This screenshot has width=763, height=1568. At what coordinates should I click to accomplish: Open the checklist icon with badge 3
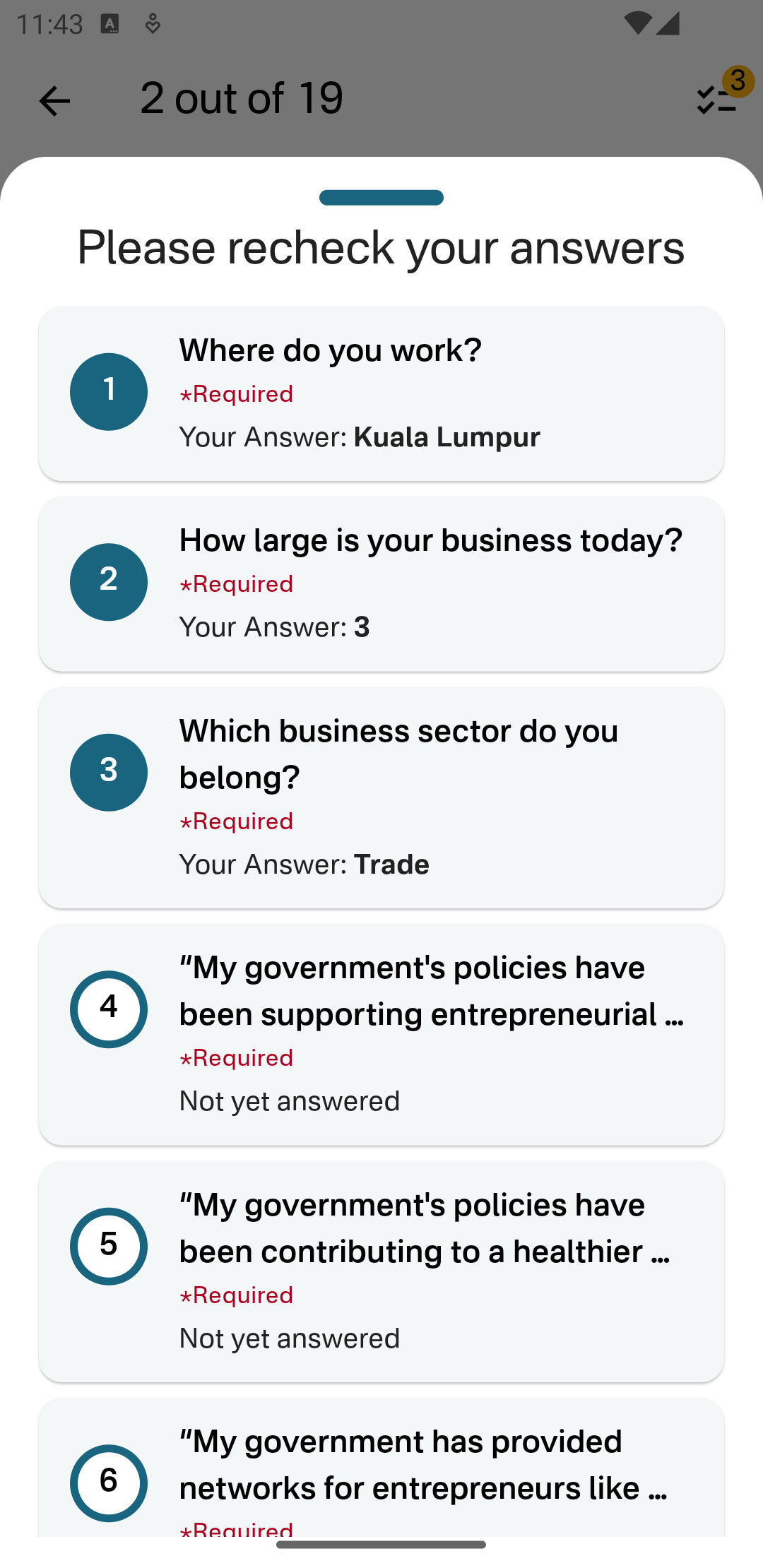tap(715, 101)
